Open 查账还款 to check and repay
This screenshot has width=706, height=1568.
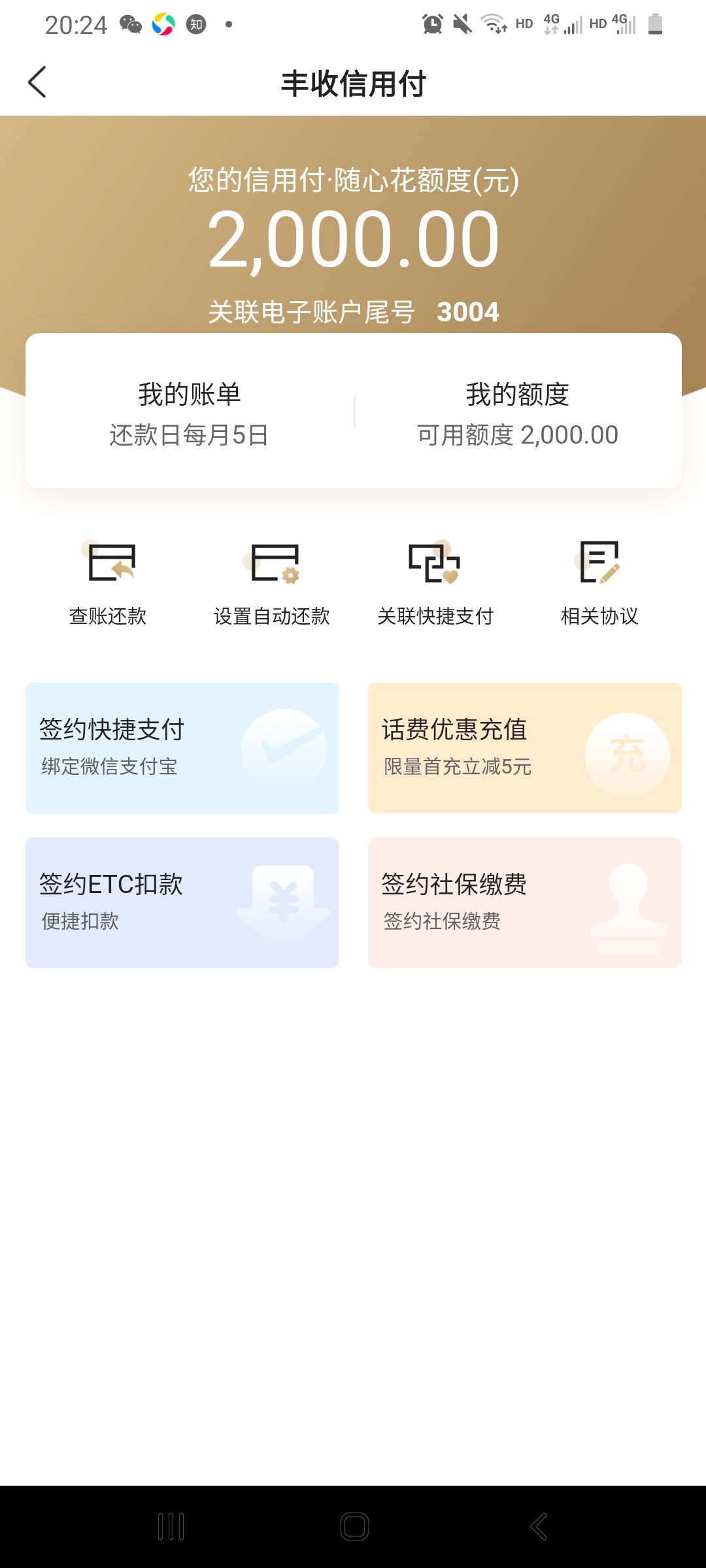(x=108, y=583)
